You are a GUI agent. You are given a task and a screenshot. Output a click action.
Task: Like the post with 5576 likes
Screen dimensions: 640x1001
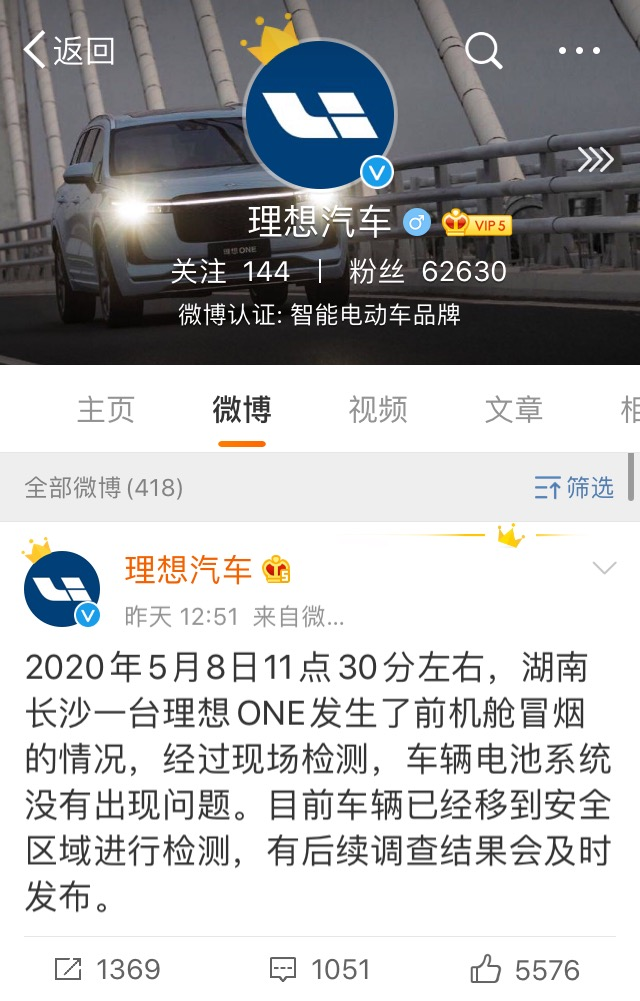[525, 969]
